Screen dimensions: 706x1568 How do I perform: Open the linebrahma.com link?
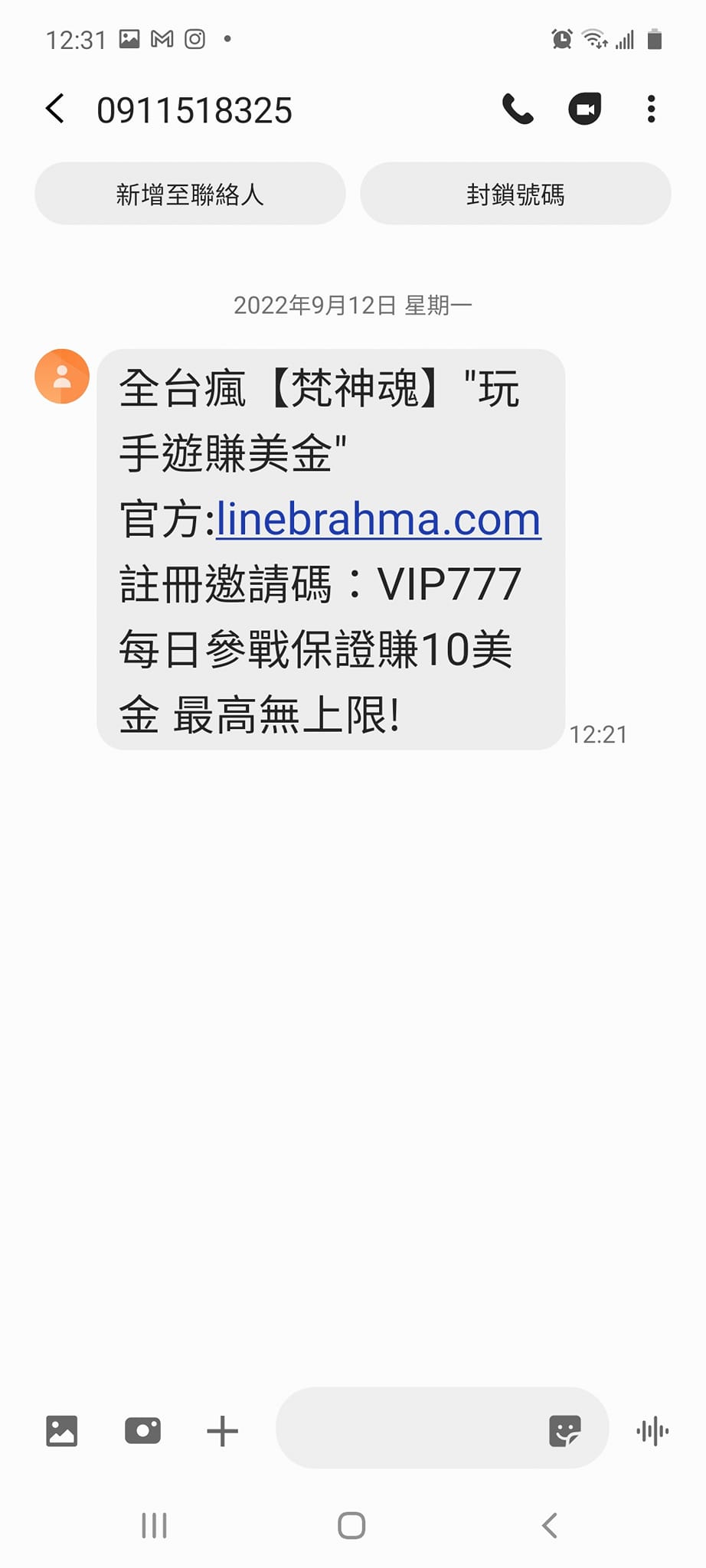coord(378,520)
